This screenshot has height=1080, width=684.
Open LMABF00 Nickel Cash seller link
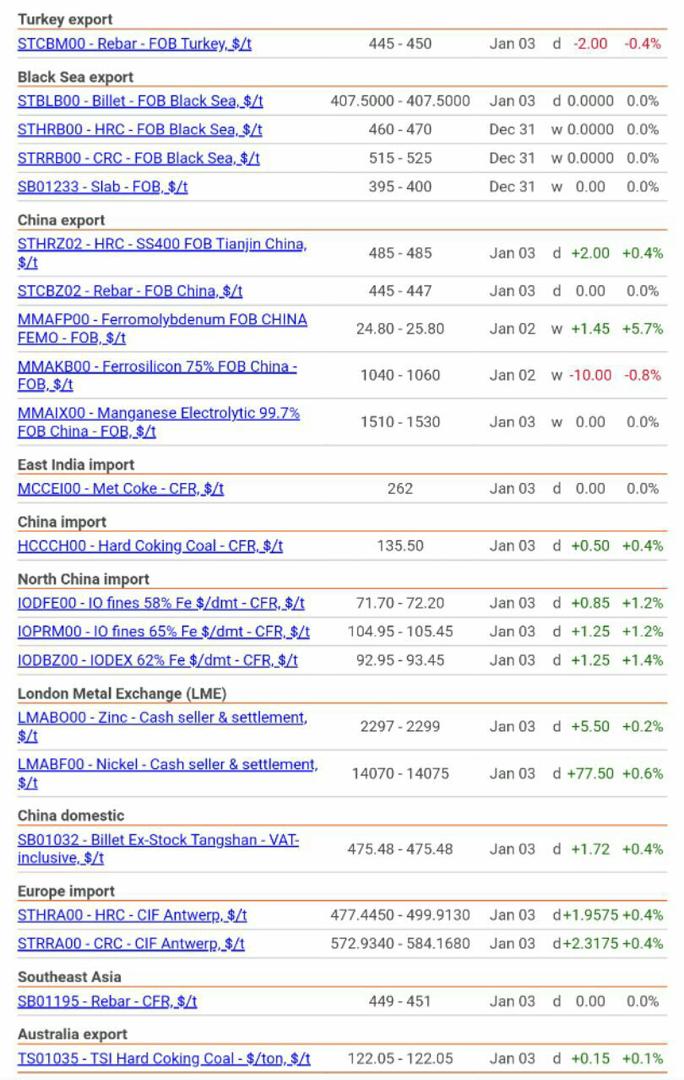point(167,773)
